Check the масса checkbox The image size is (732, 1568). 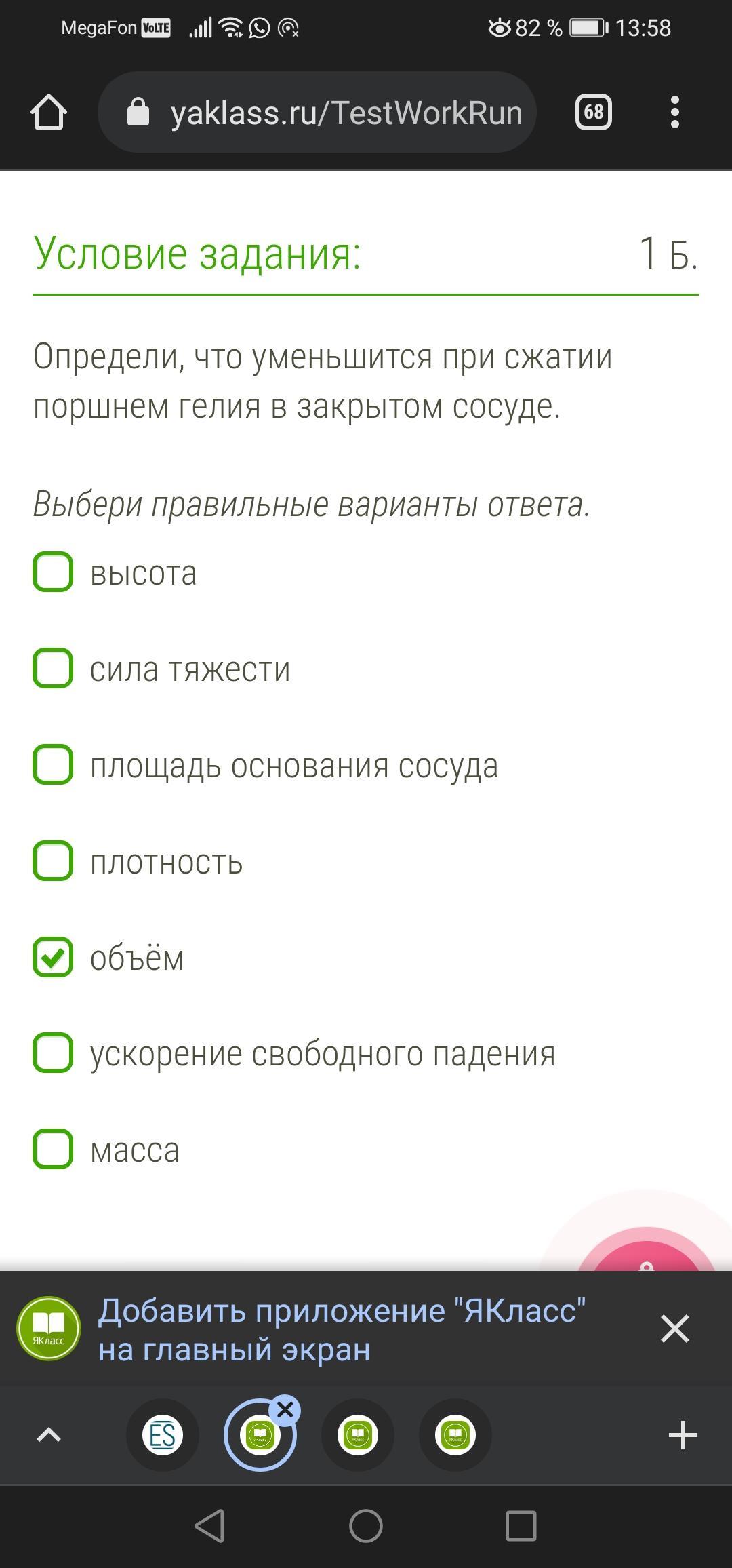pyautogui.click(x=53, y=1150)
